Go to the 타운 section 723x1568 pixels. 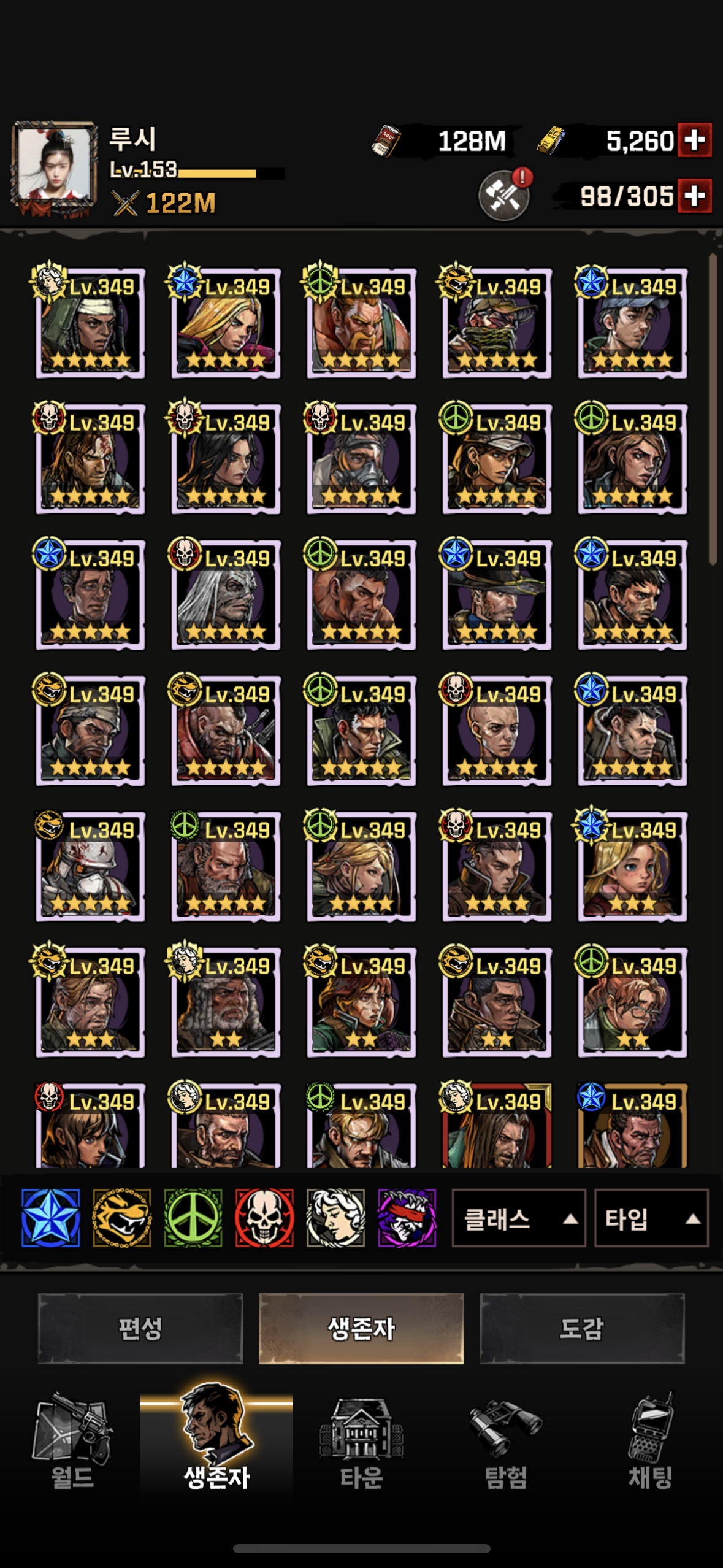[x=361, y=1442]
